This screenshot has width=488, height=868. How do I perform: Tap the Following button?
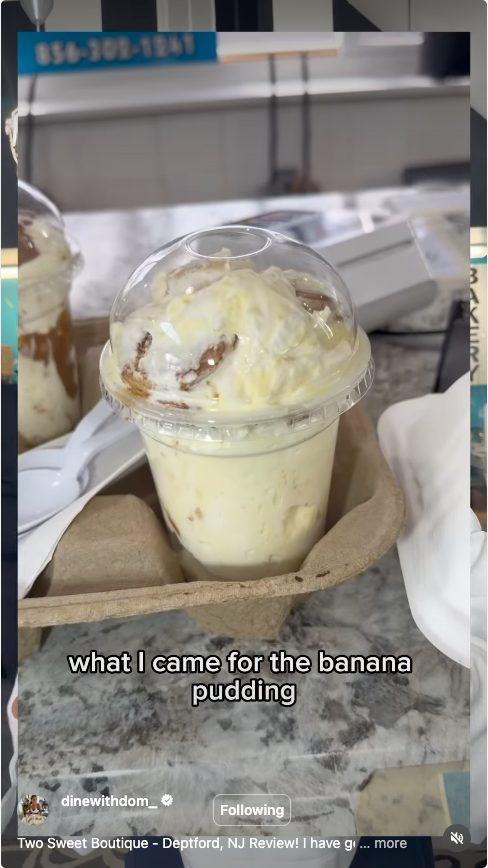(252, 810)
